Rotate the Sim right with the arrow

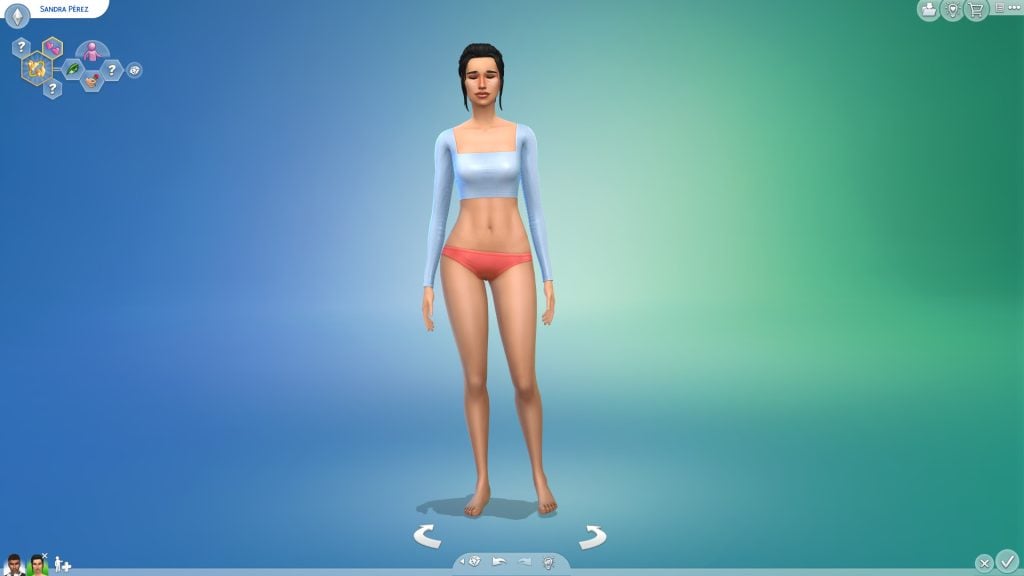[593, 536]
